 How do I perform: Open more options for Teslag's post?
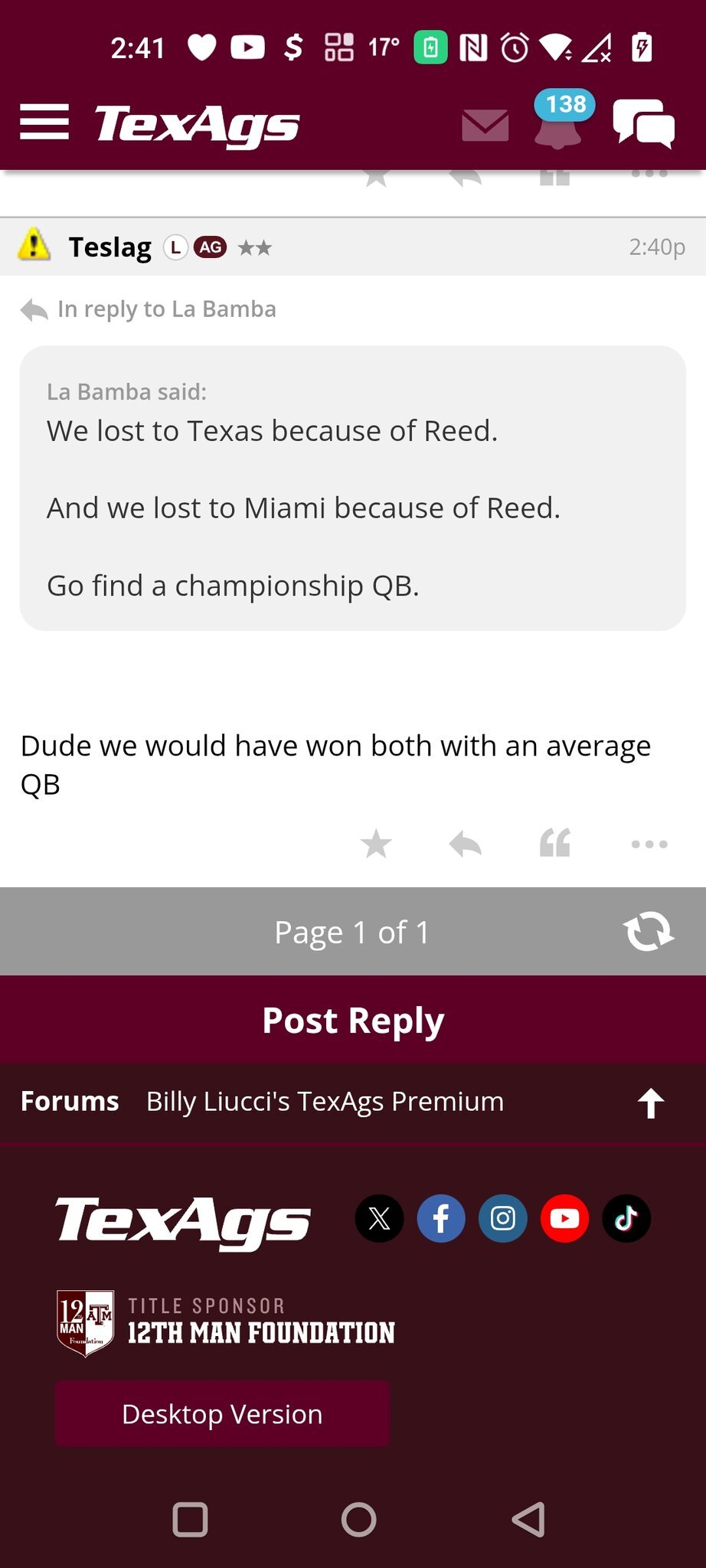(649, 844)
